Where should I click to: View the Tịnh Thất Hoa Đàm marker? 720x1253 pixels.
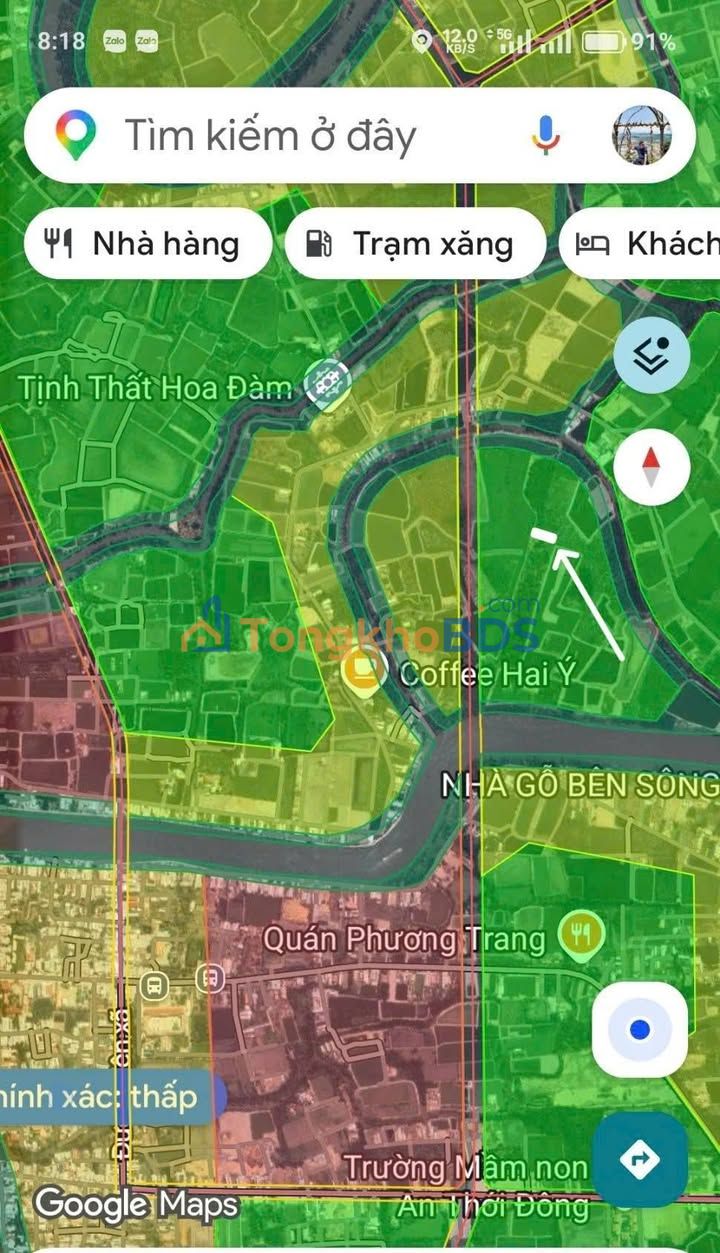(328, 384)
